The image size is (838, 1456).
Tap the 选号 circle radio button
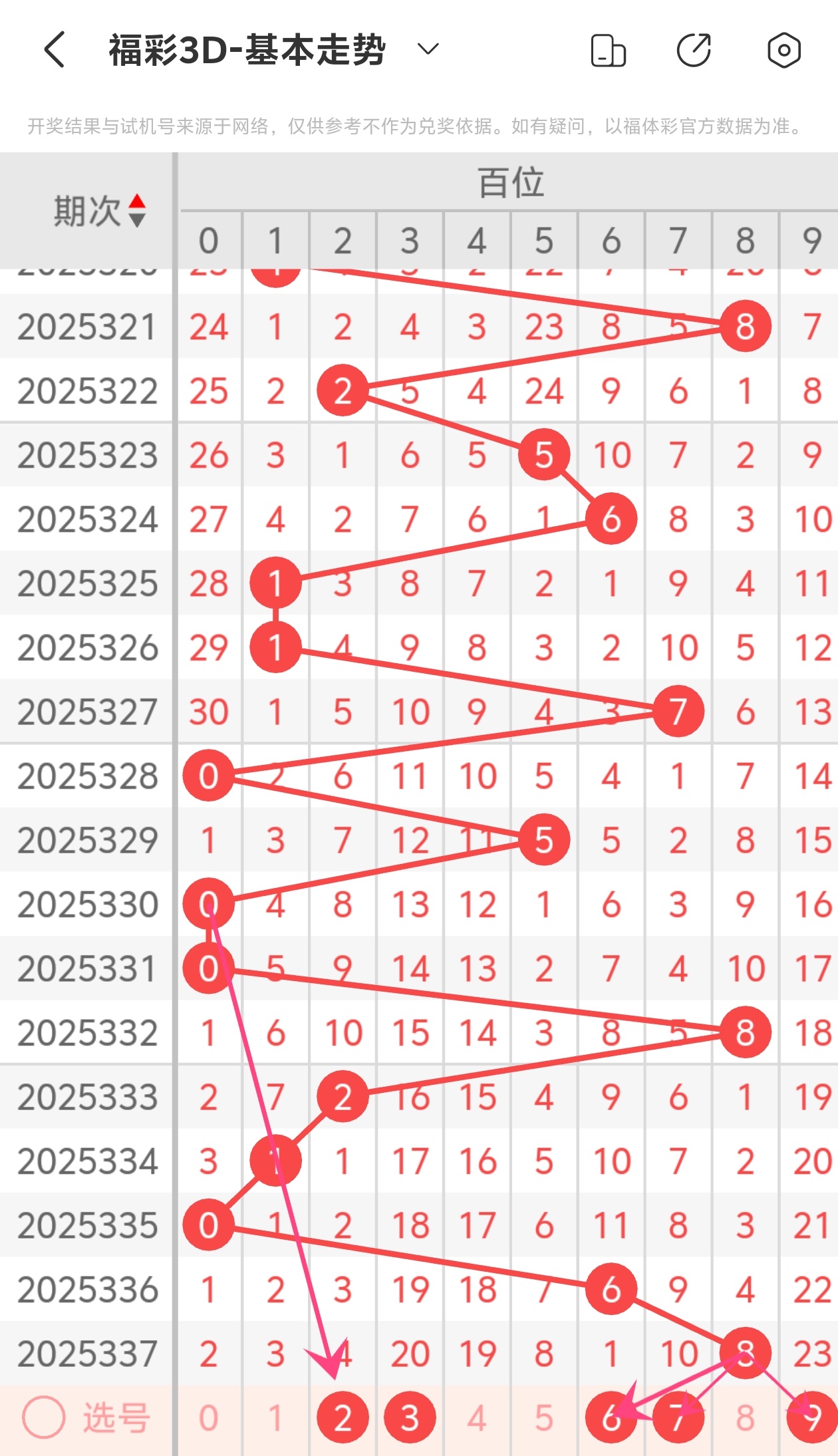43,1417
